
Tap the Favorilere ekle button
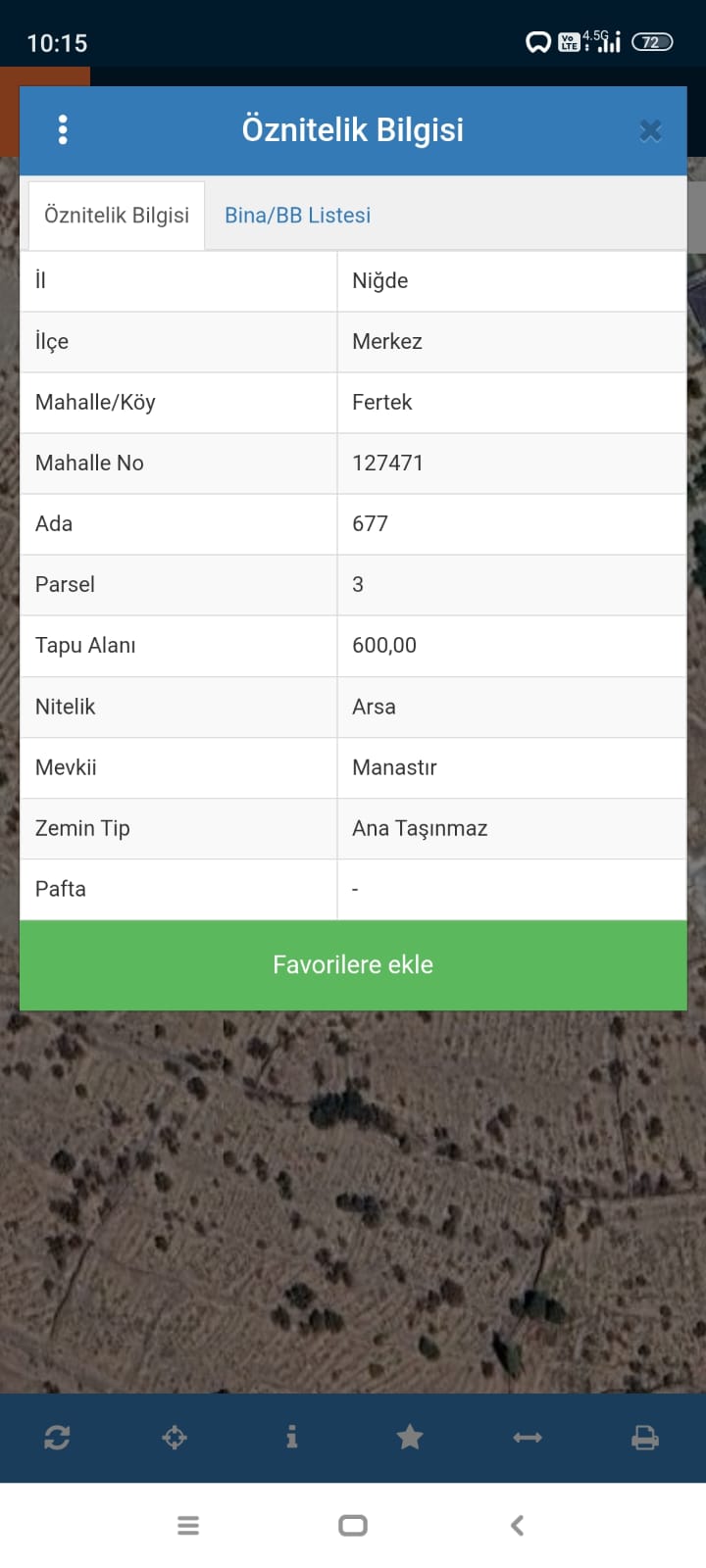click(x=353, y=965)
